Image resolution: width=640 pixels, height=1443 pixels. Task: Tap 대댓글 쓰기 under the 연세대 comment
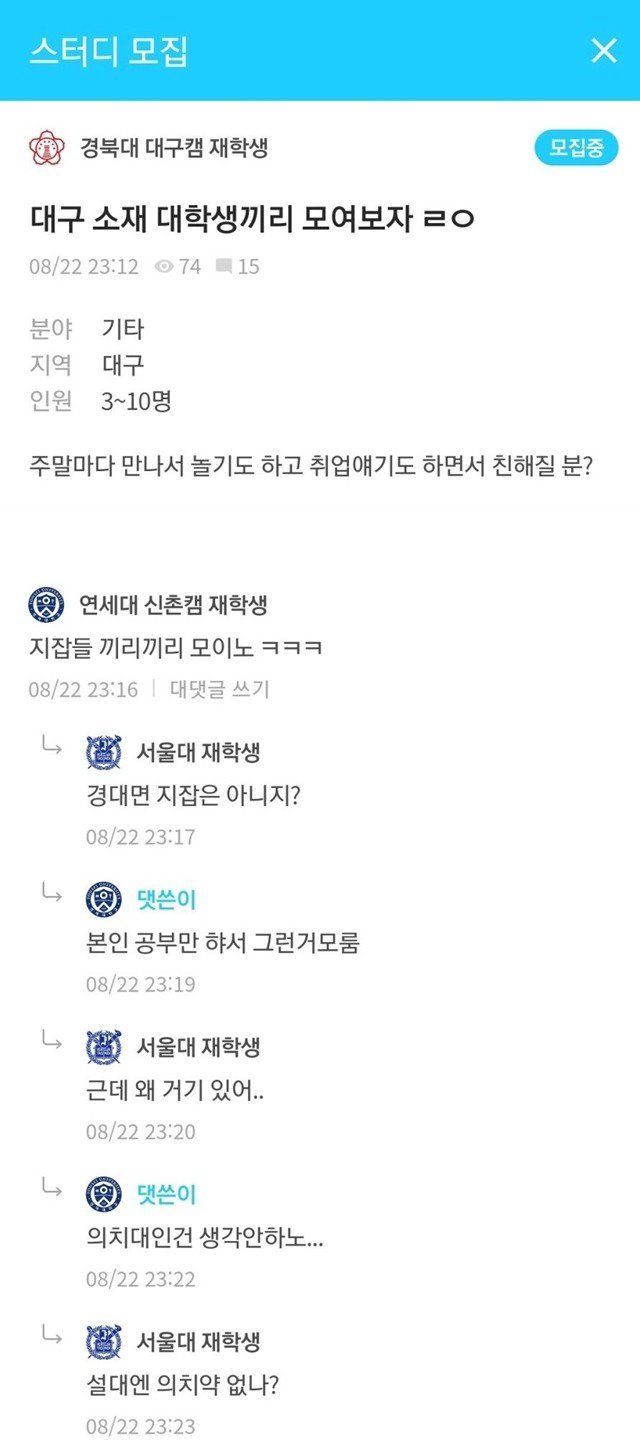(x=219, y=689)
